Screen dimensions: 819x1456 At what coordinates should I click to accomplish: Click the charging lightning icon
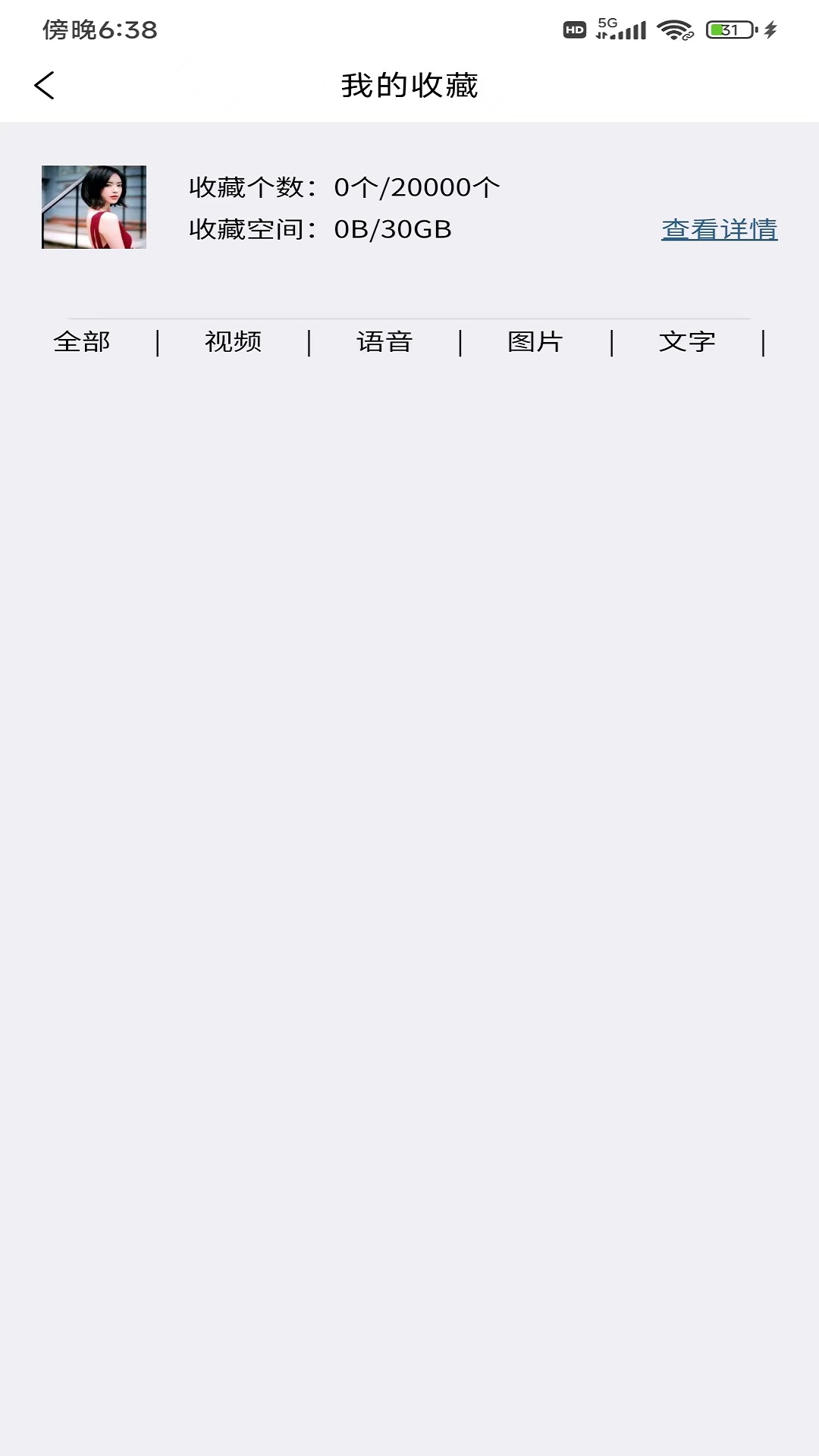point(770,29)
